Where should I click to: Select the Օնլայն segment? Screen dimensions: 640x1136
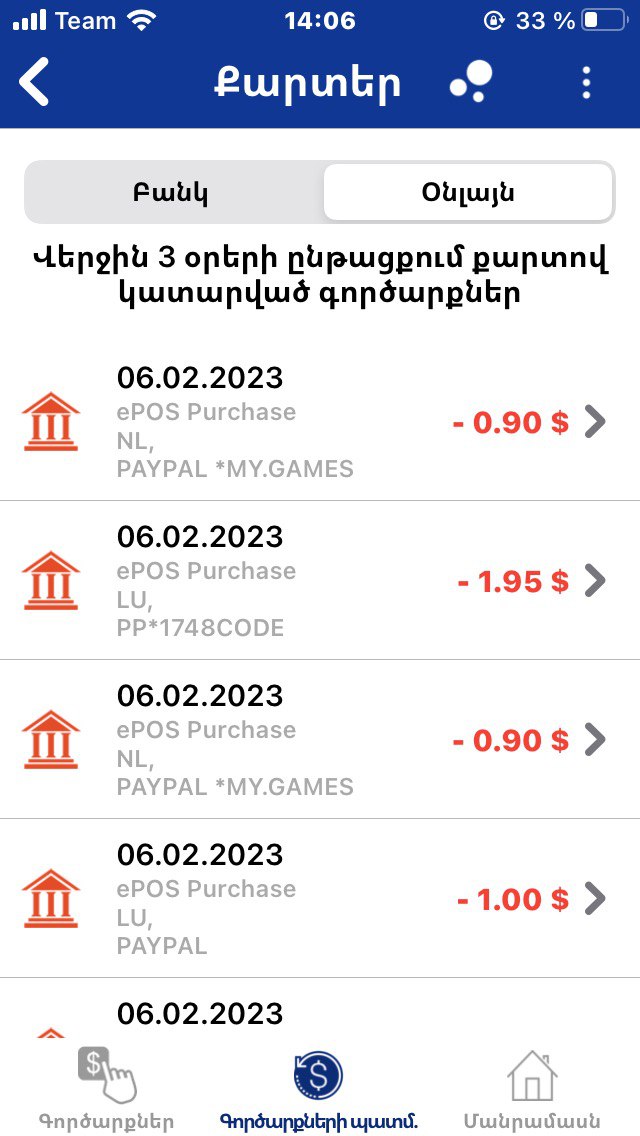click(x=468, y=192)
